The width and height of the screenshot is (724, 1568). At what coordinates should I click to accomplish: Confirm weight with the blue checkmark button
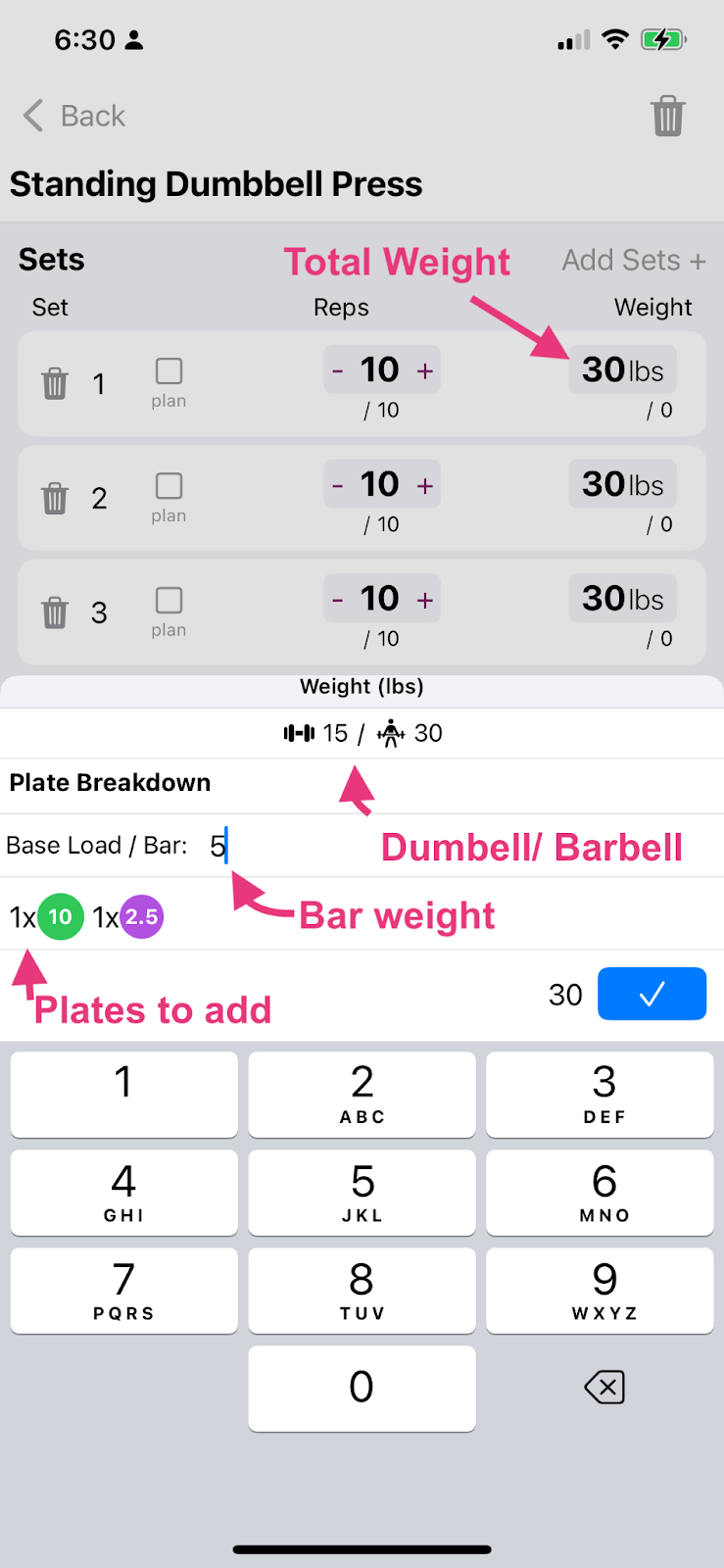(x=652, y=994)
